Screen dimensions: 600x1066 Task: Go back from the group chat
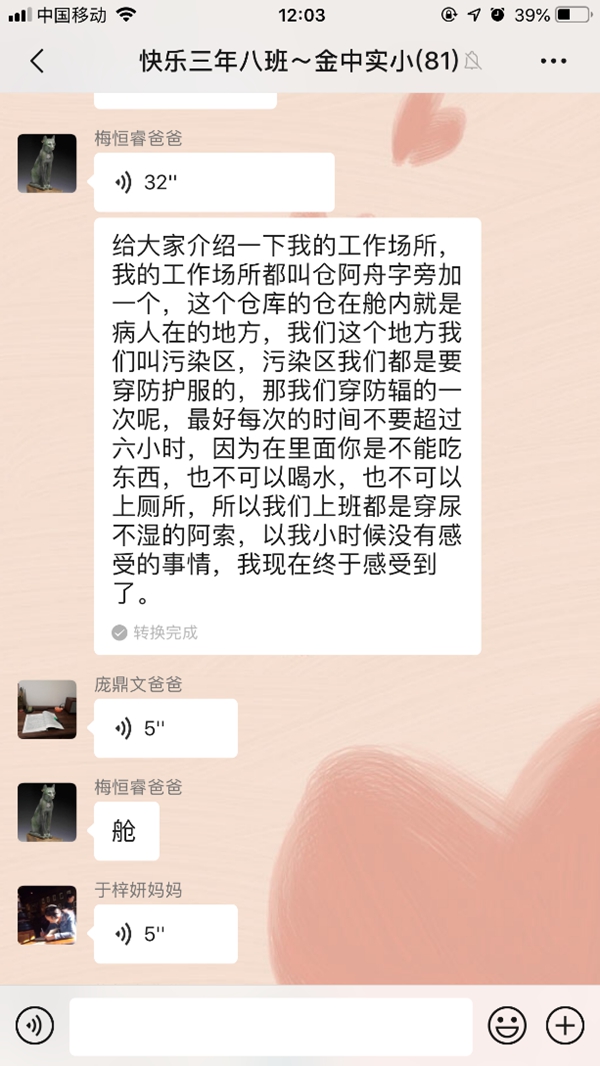(37, 61)
